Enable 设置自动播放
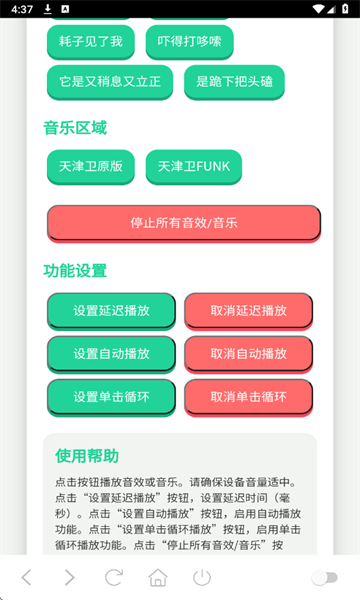 point(111,354)
